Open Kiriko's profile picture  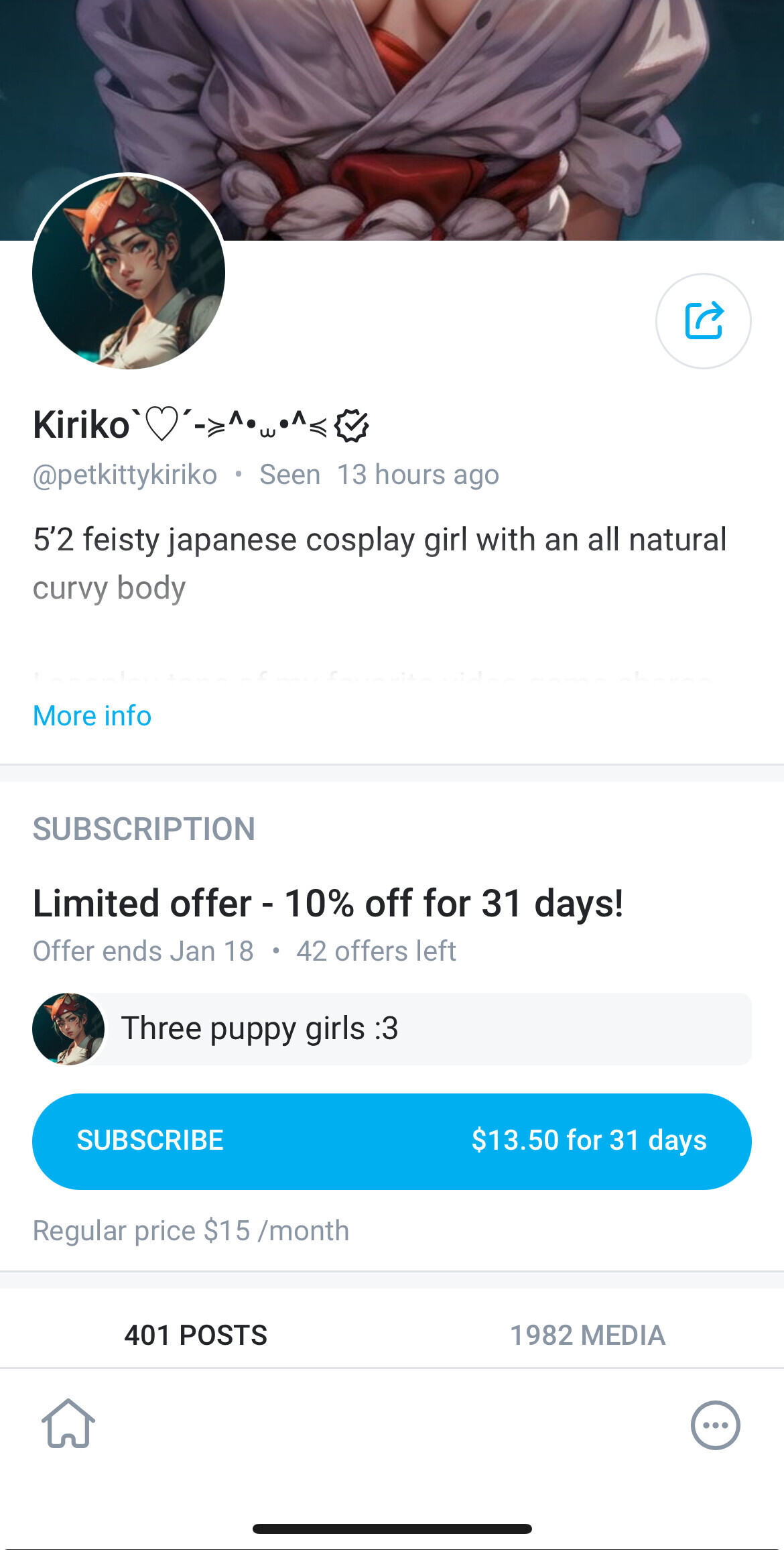tap(129, 272)
